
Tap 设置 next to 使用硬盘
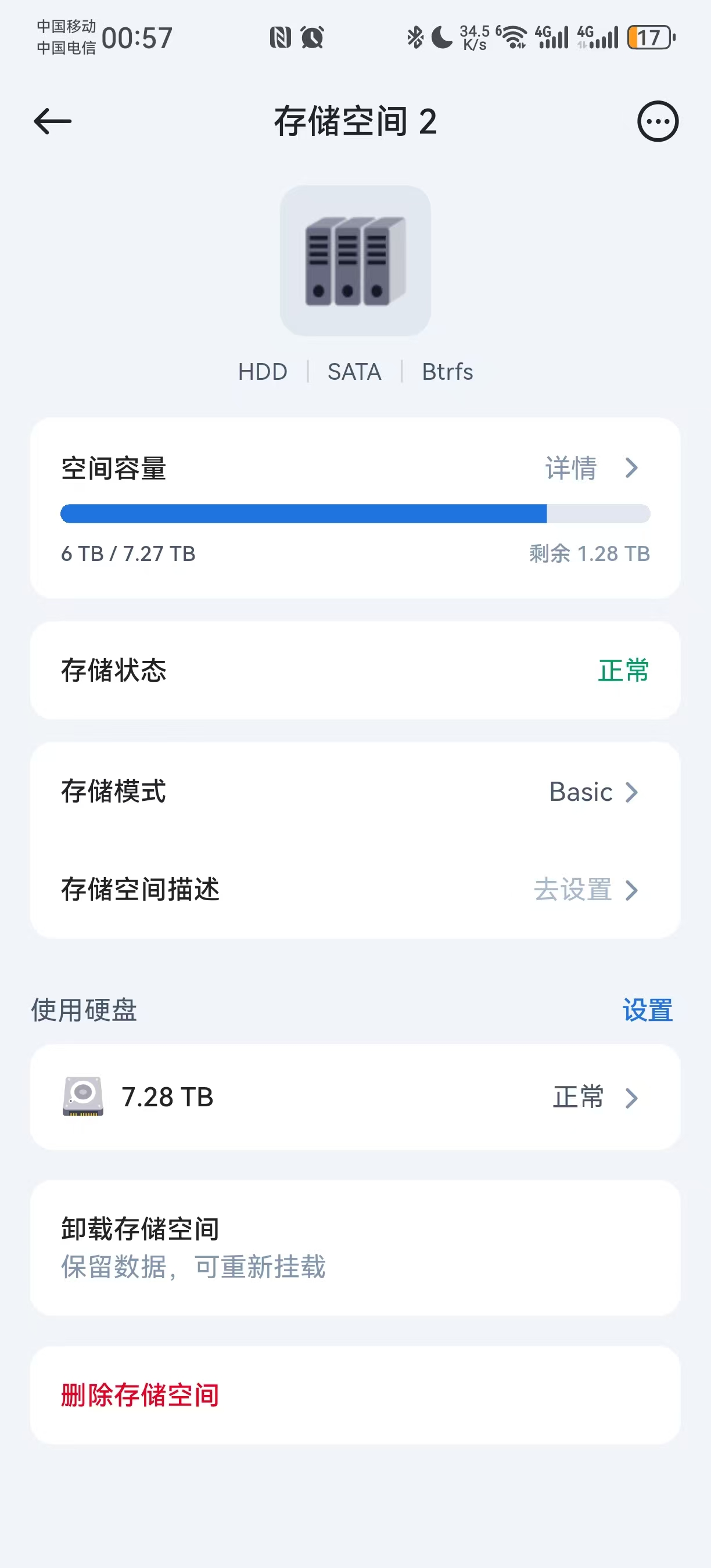pos(647,1010)
